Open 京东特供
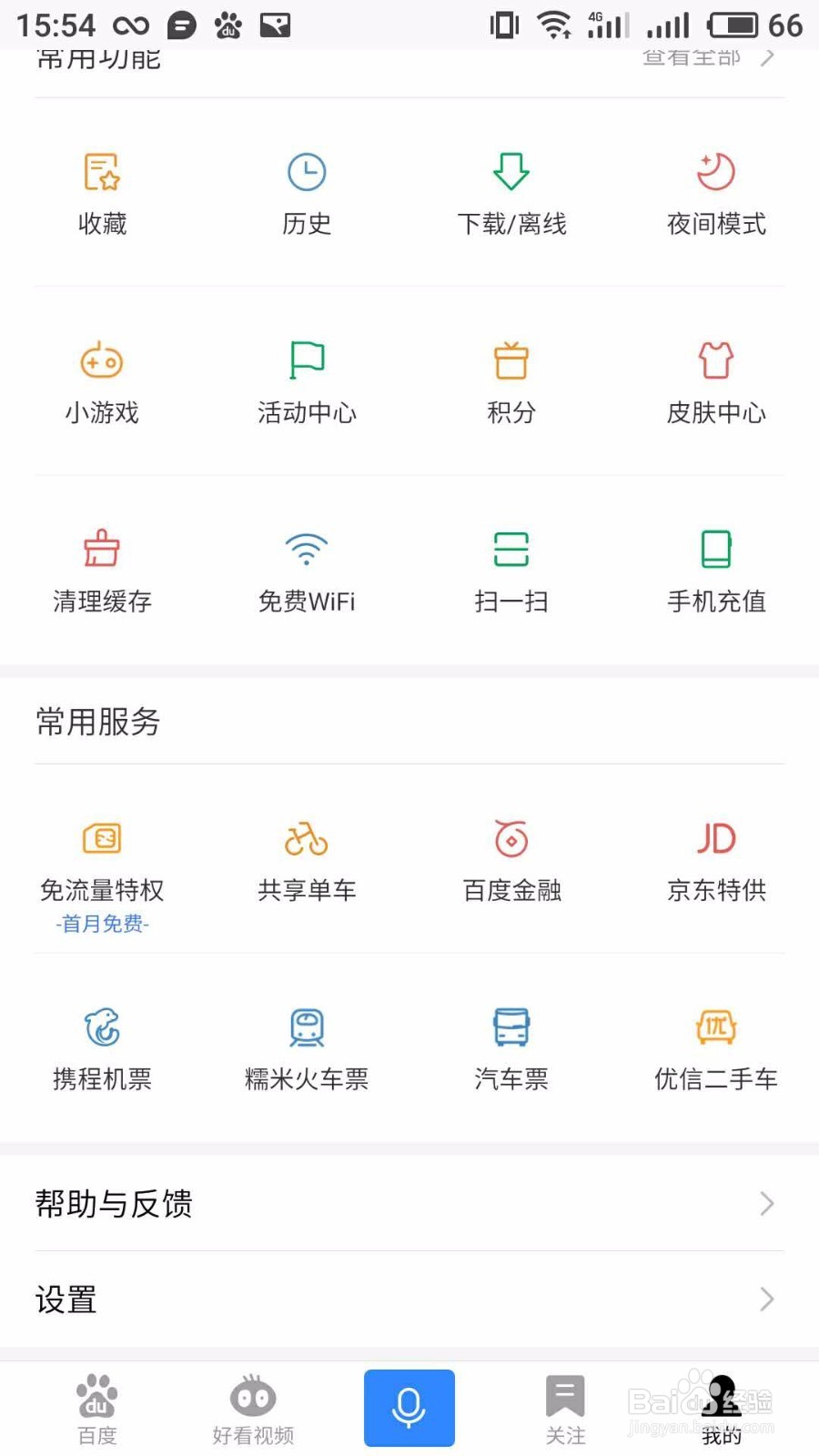Screen dimensions: 819x1456 click(x=716, y=860)
